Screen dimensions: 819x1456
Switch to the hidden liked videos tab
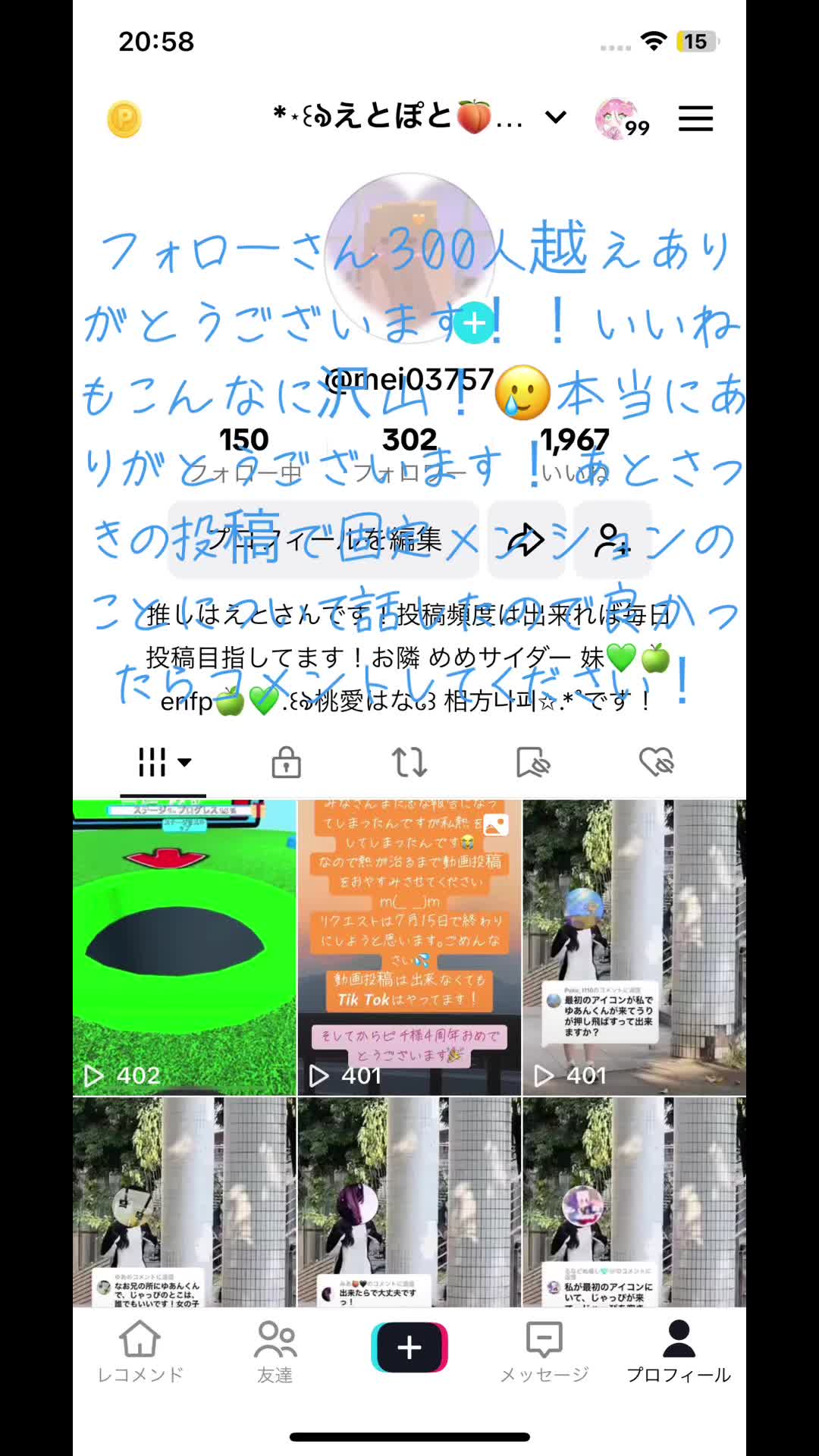656,762
